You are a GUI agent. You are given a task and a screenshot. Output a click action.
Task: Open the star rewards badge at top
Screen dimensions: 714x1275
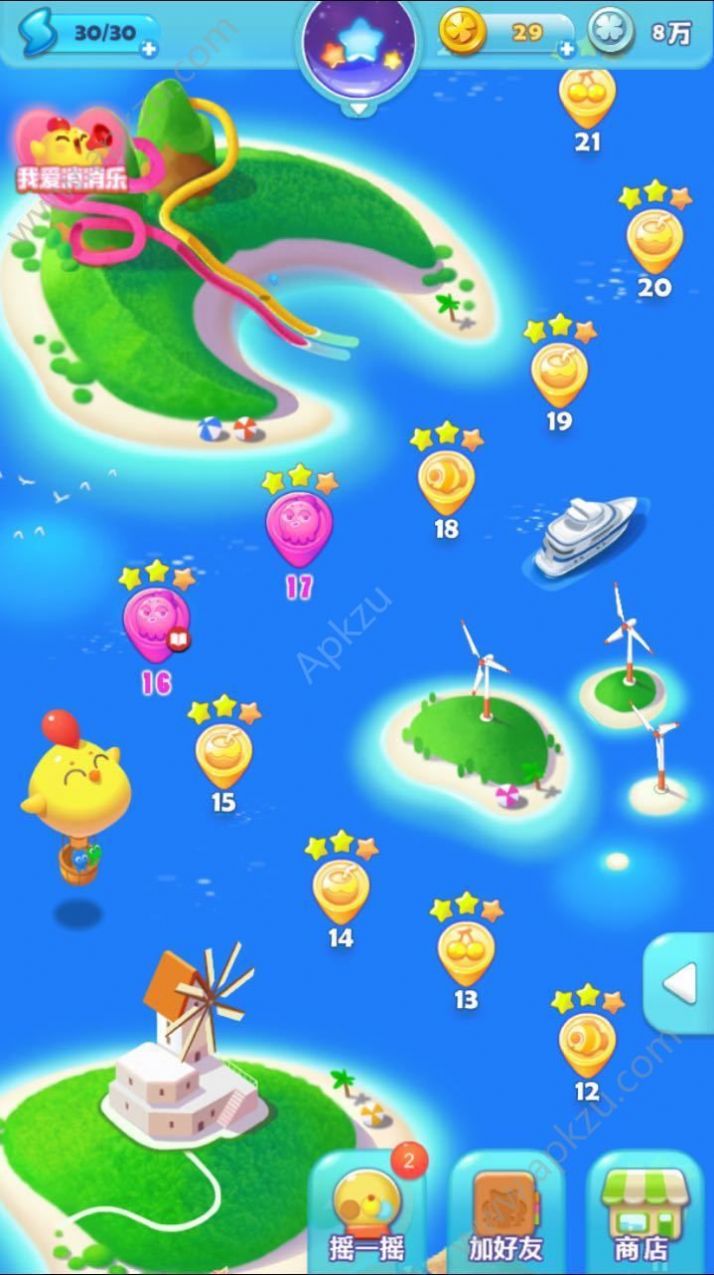pyautogui.click(x=360, y=47)
